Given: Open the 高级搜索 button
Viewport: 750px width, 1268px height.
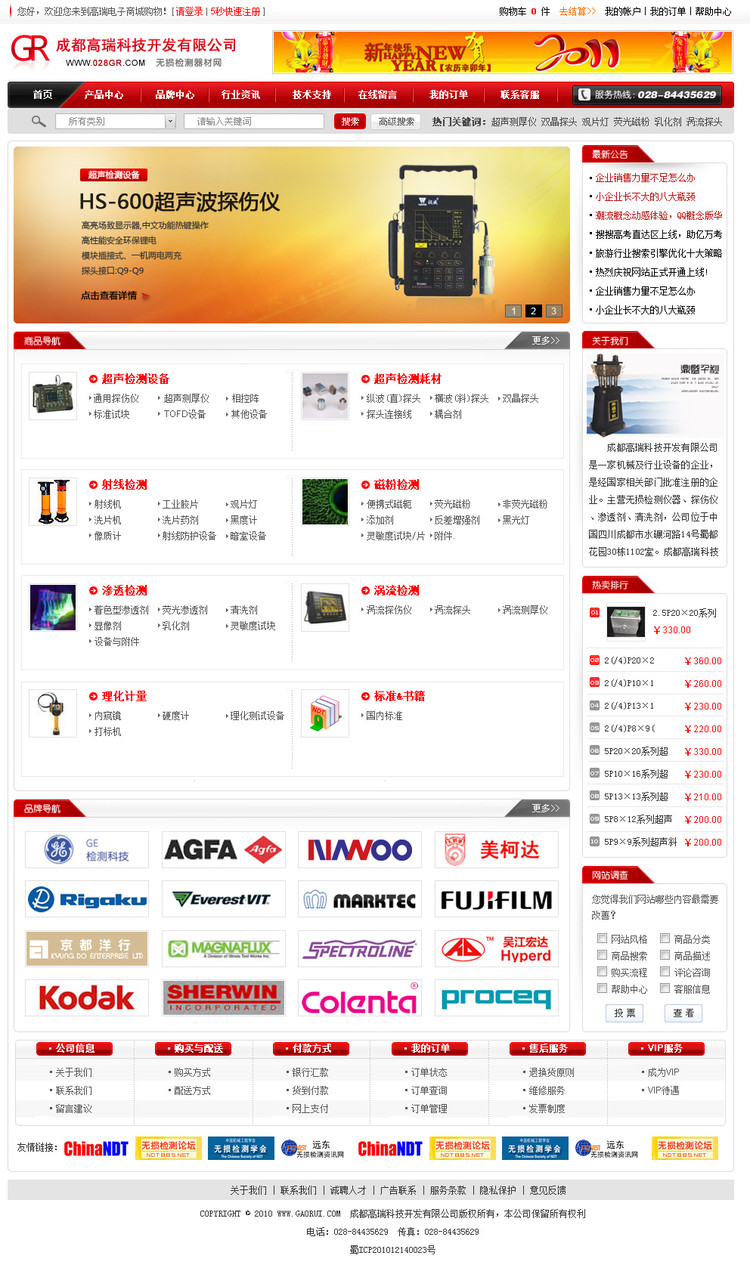Looking at the screenshot, I should tap(396, 121).
